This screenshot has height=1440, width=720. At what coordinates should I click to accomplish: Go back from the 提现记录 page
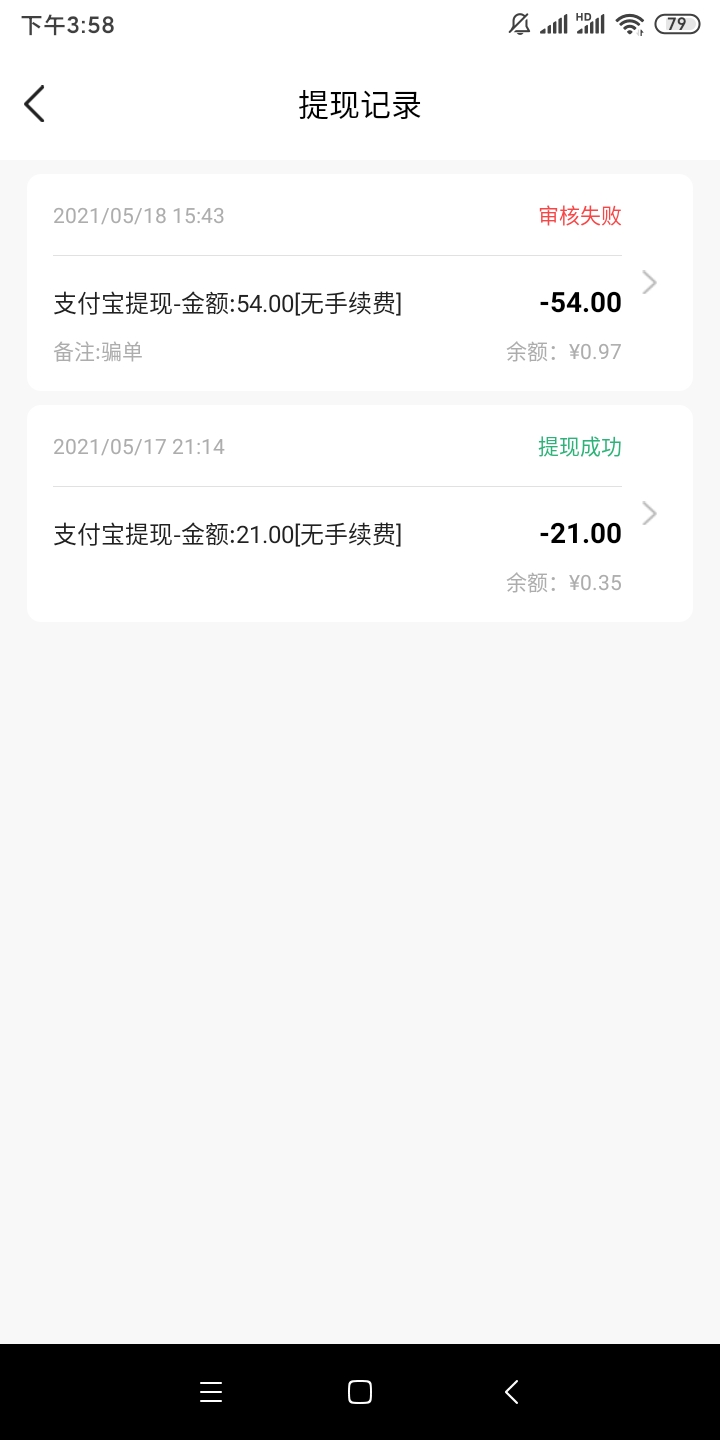35,104
